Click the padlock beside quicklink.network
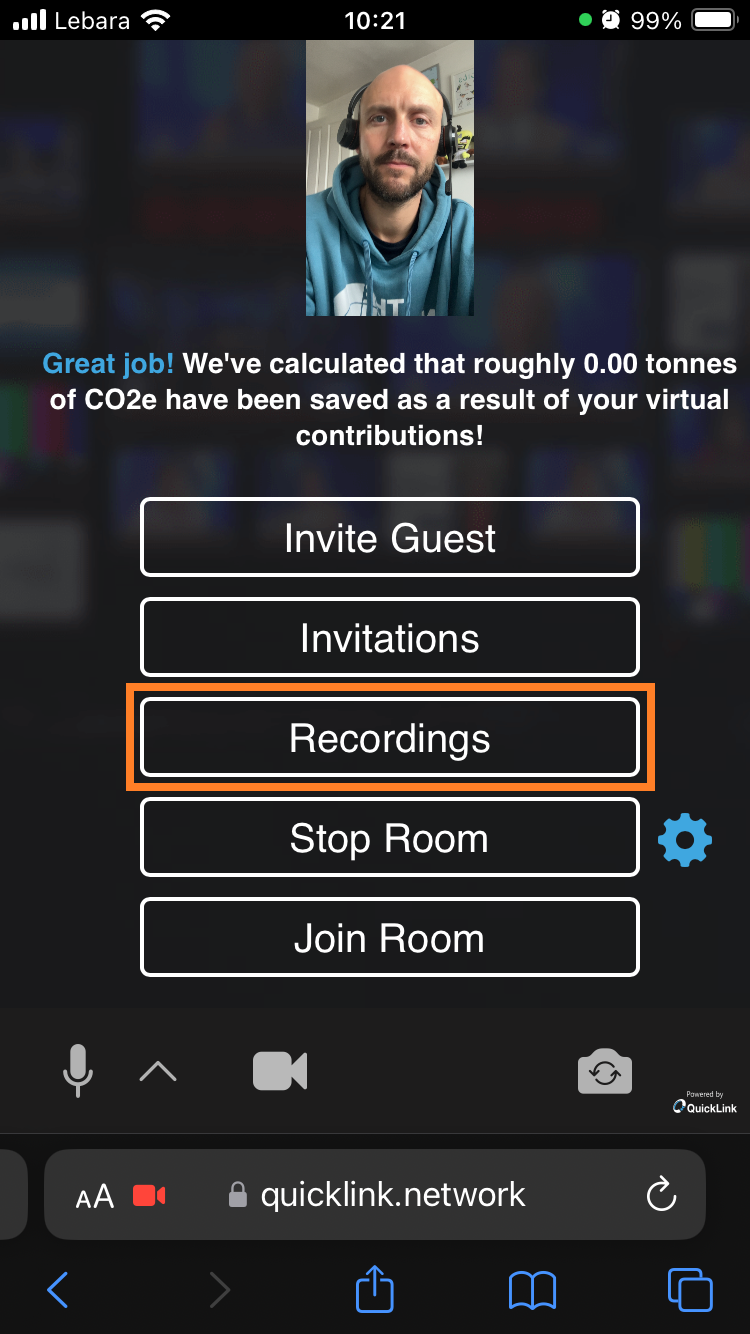This screenshot has height=1334, width=750. [x=237, y=1194]
